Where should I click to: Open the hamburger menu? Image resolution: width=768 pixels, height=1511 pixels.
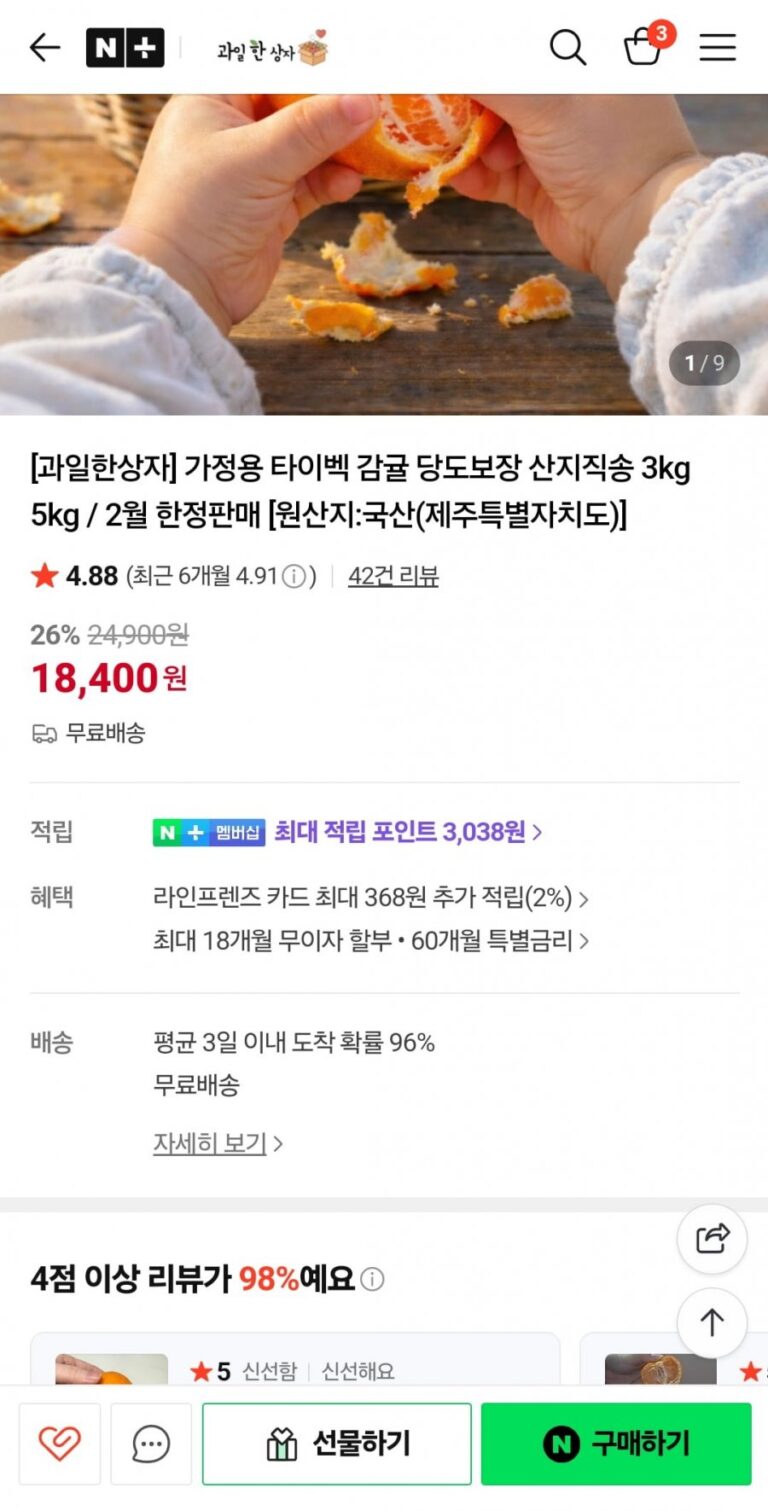click(x=717, y=47)
